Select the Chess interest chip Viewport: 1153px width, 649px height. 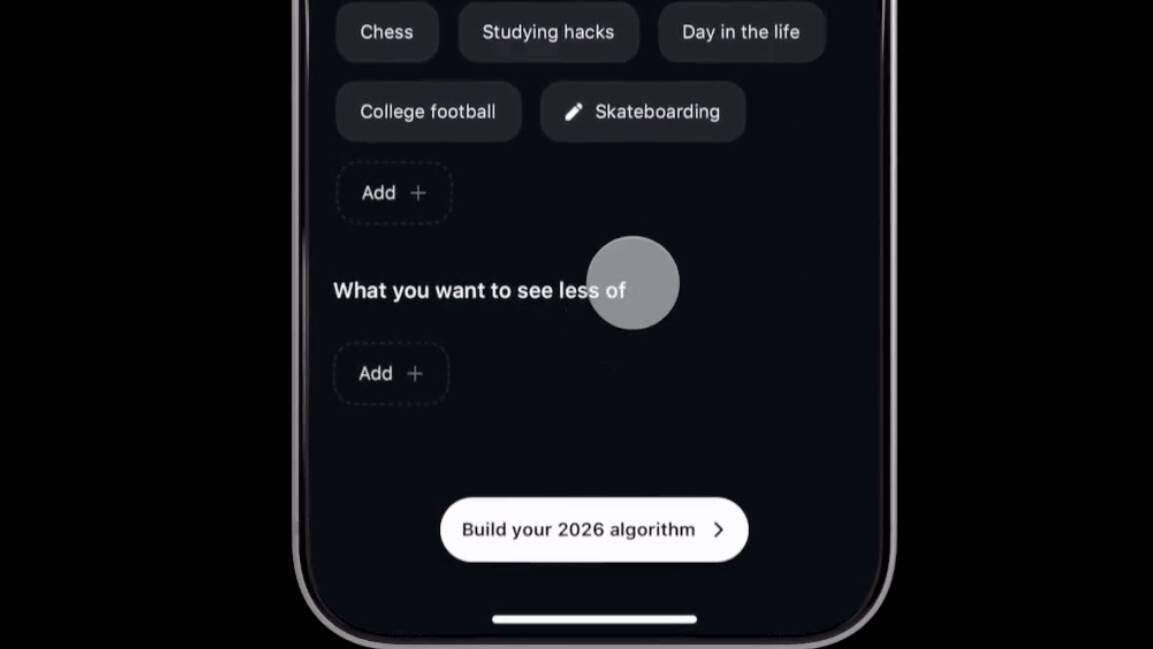point(386,32)
